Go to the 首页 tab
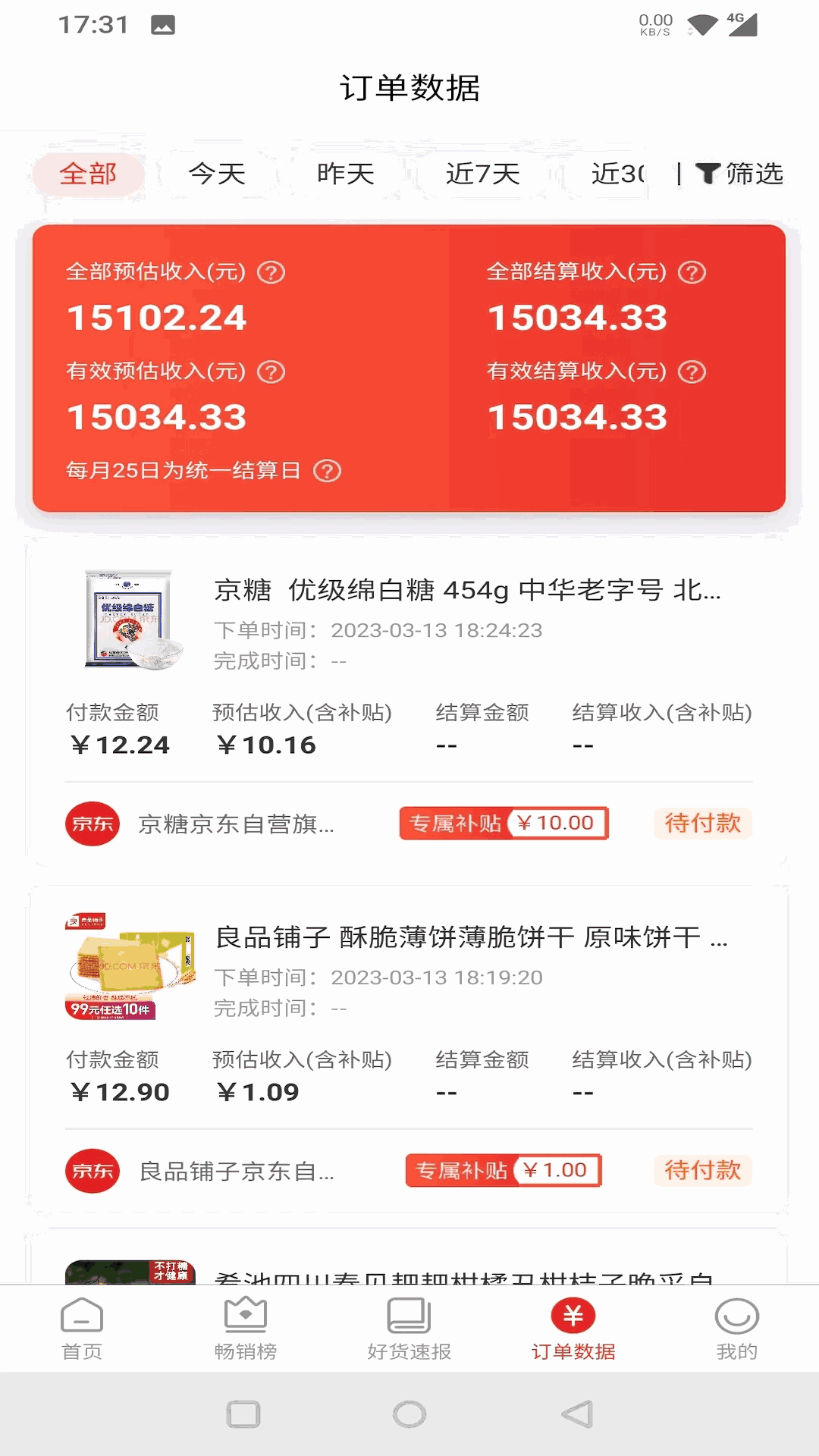The height and width of the screenshot is (1456, 819). pyautogui.click(x=82, y=1329)
